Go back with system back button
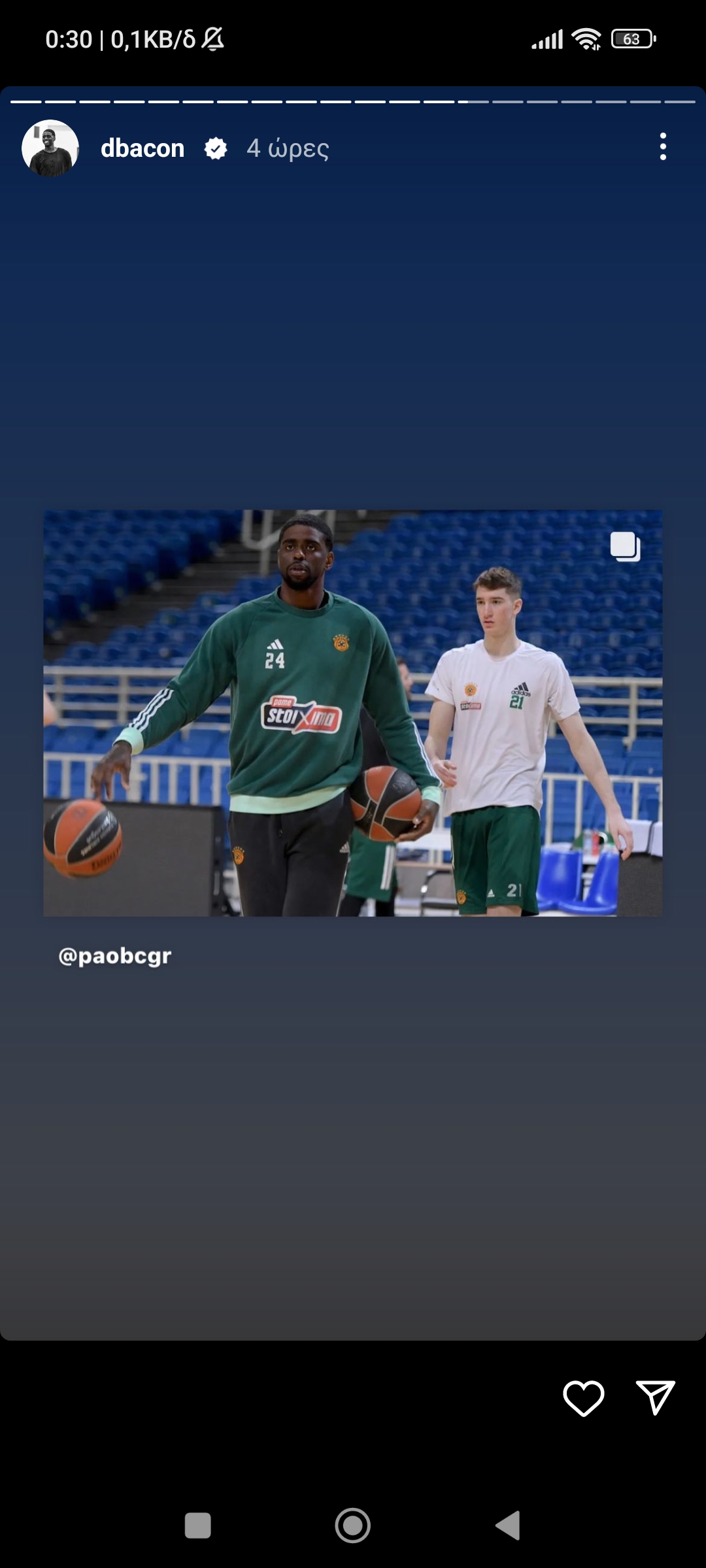Viewport: 706px width, 1568px height. coord(508,1526)
